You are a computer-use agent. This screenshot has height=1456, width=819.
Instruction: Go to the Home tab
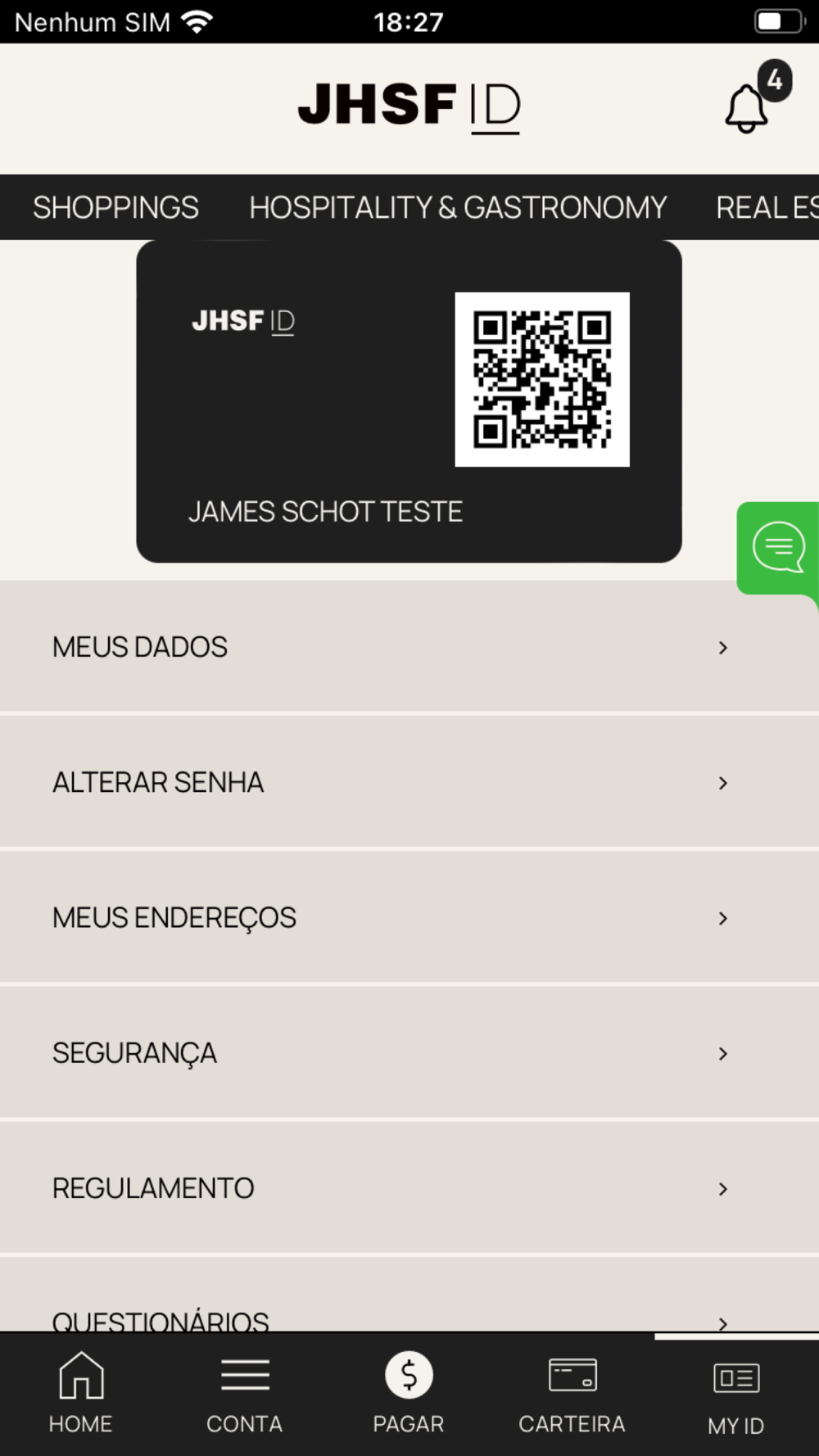[81, 1393]
